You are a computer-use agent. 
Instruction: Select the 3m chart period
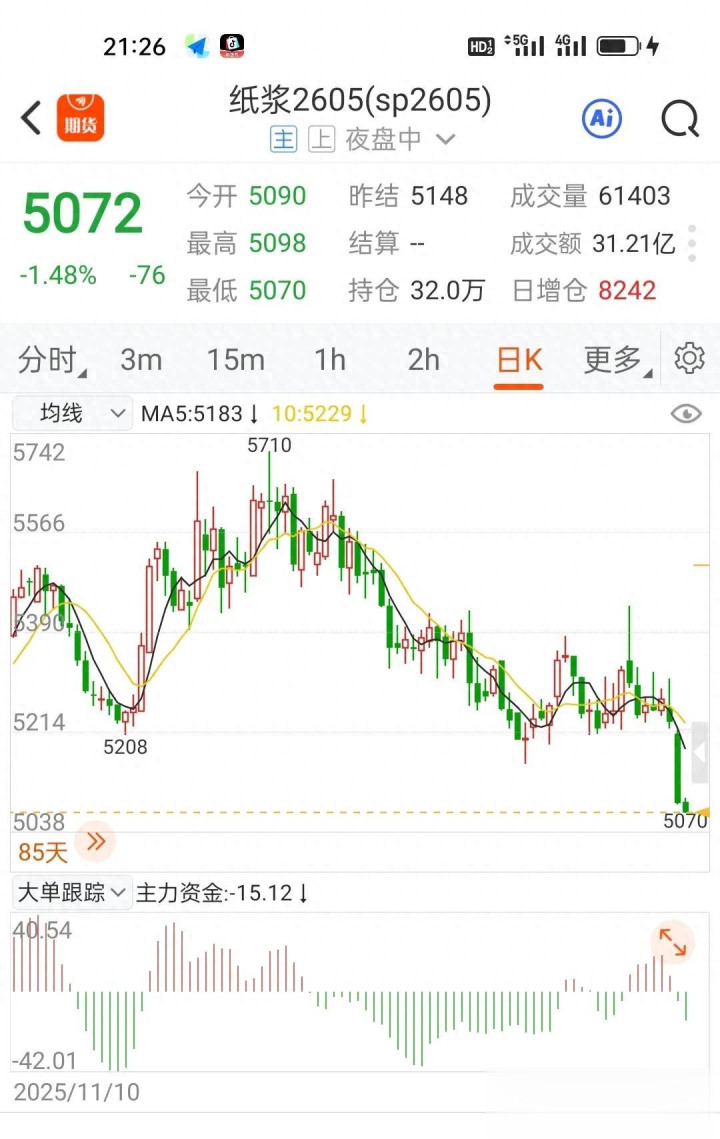pos(141,360)
